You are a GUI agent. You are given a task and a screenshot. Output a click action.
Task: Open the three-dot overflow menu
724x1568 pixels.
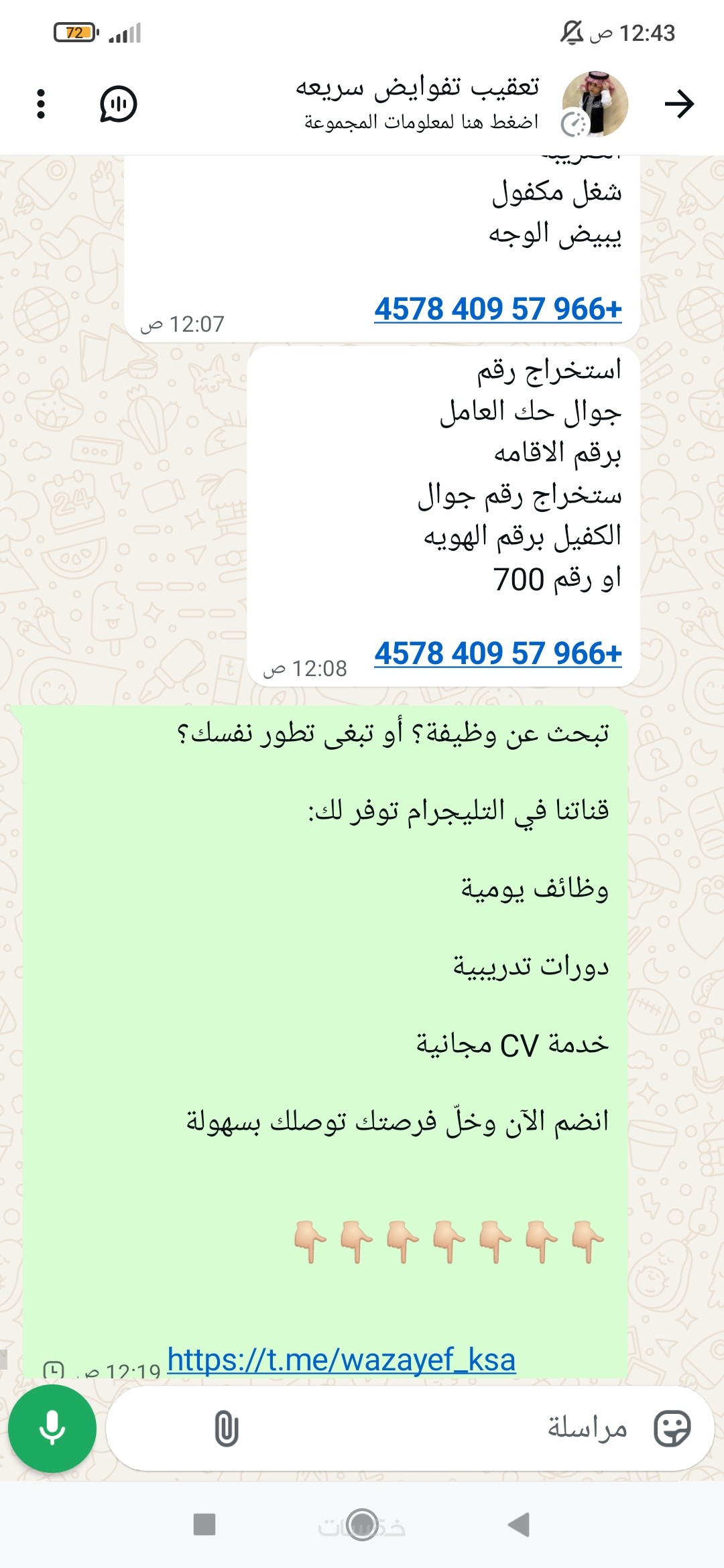coord(41,104)
